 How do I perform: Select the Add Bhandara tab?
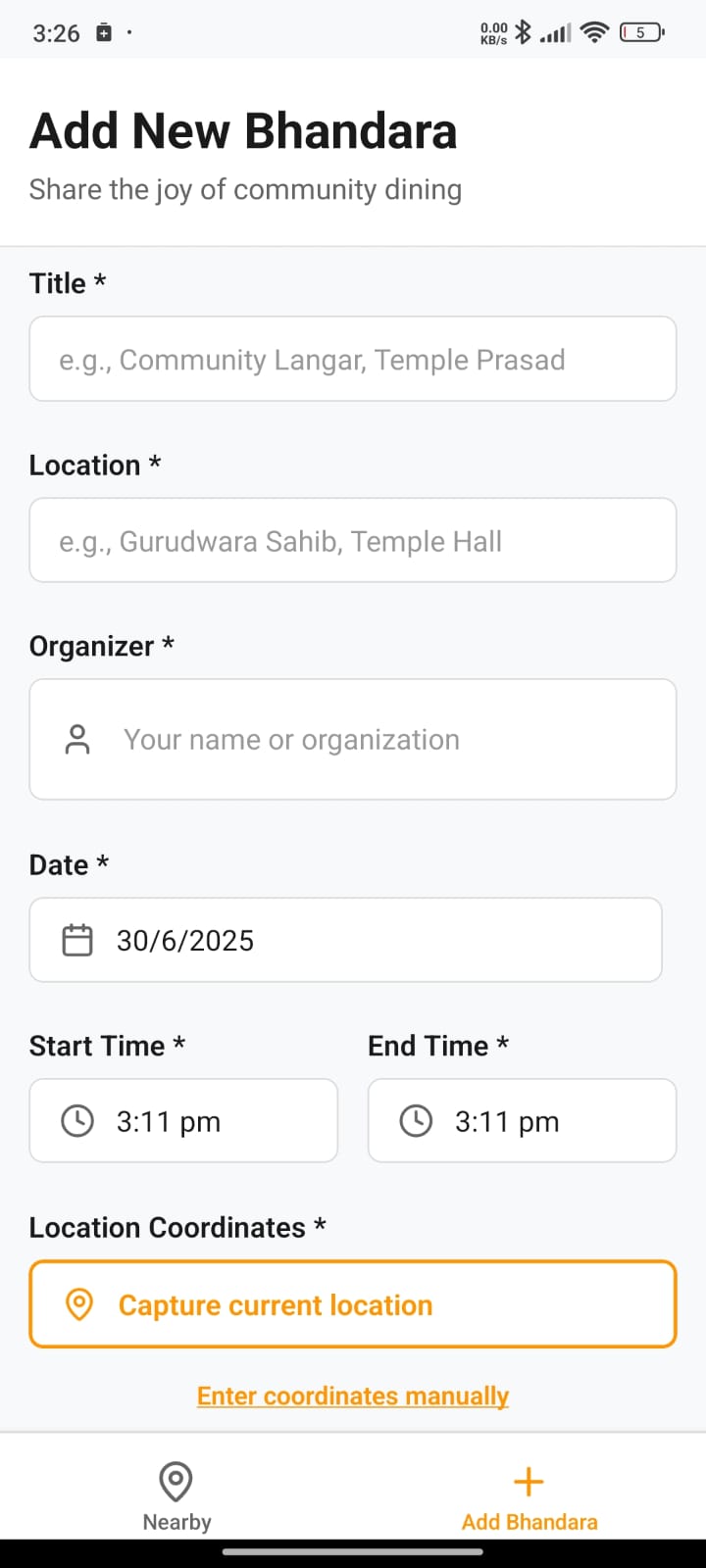529,1496
